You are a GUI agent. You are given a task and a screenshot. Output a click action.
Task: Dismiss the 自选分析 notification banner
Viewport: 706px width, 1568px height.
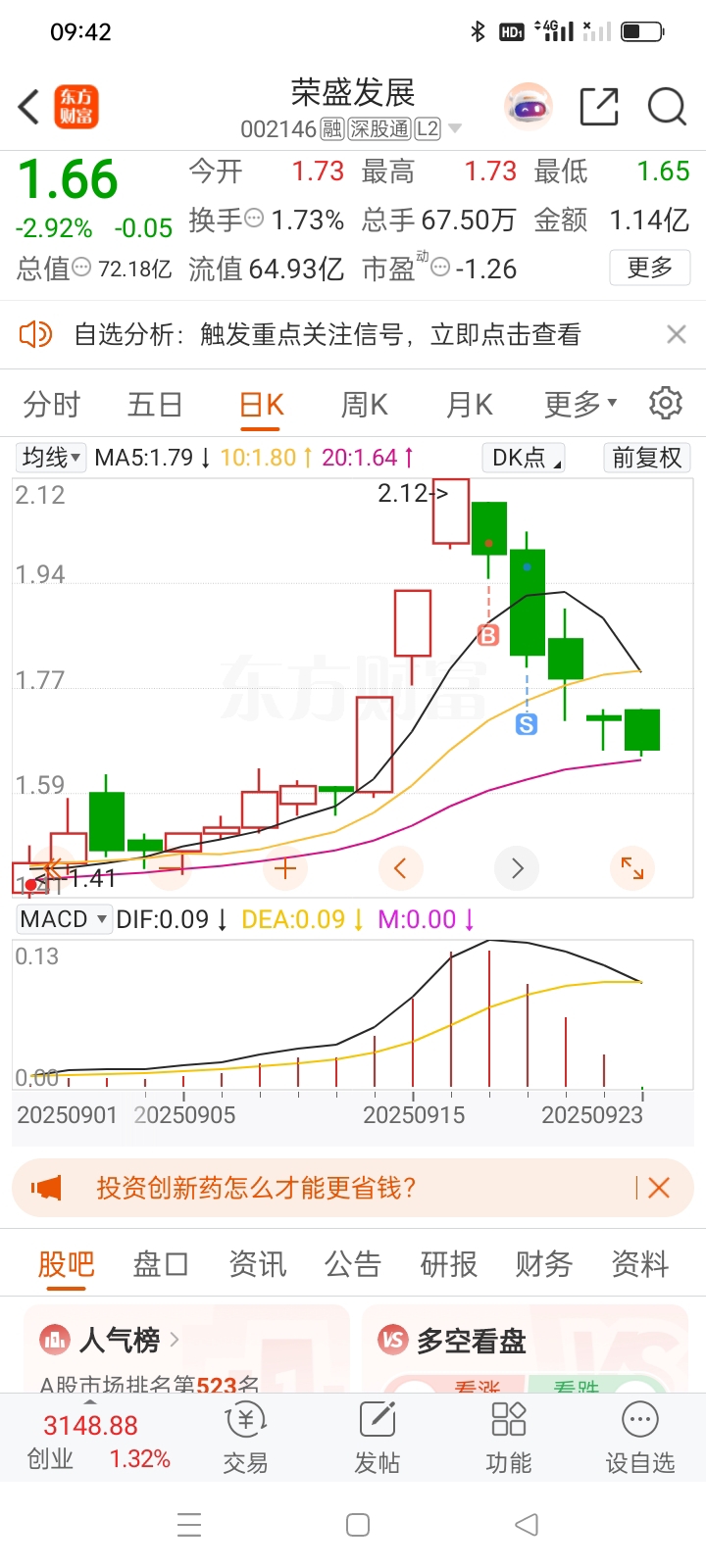tap(677, 335)
